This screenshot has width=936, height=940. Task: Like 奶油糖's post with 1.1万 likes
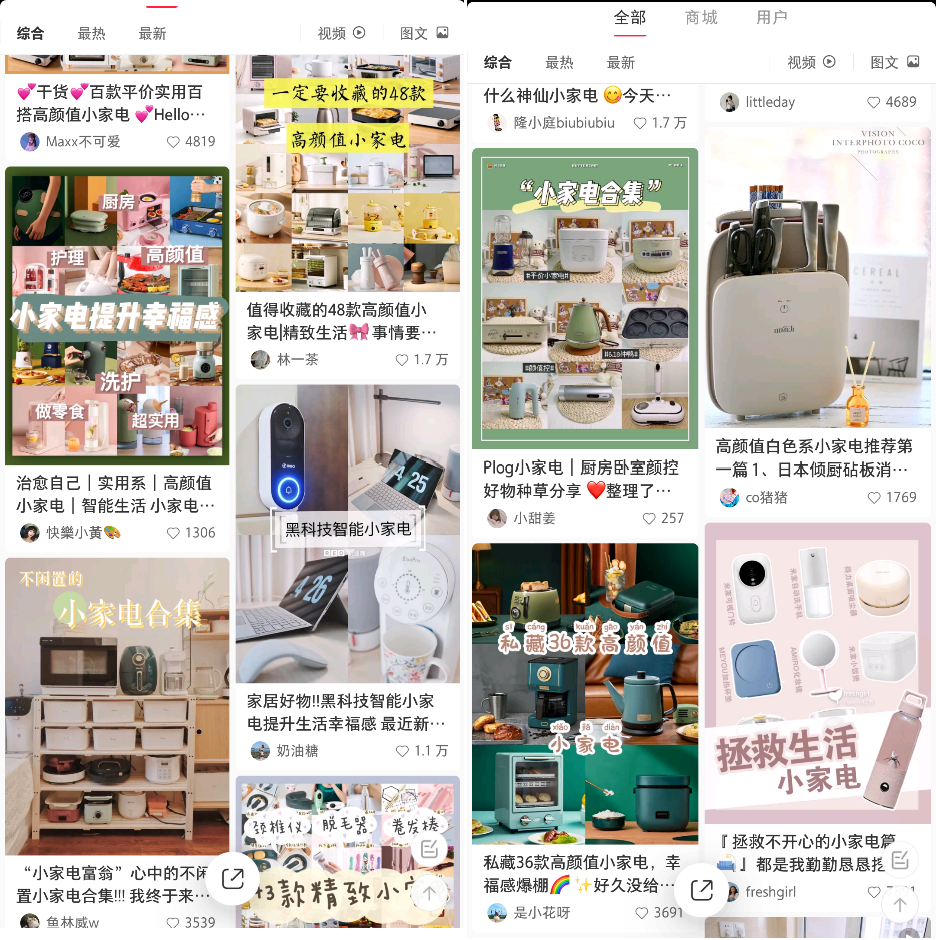pos(402,751)
